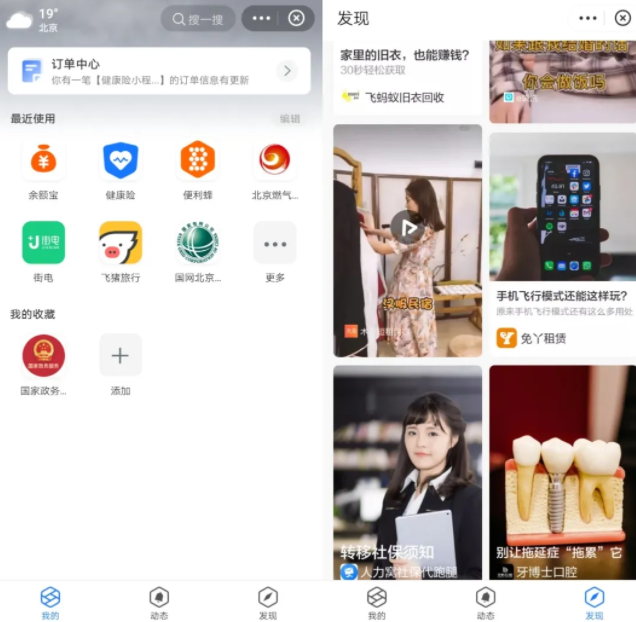636x622 pixels.
Task: Open the 搜一搜 search box
Action: [198, 19]
